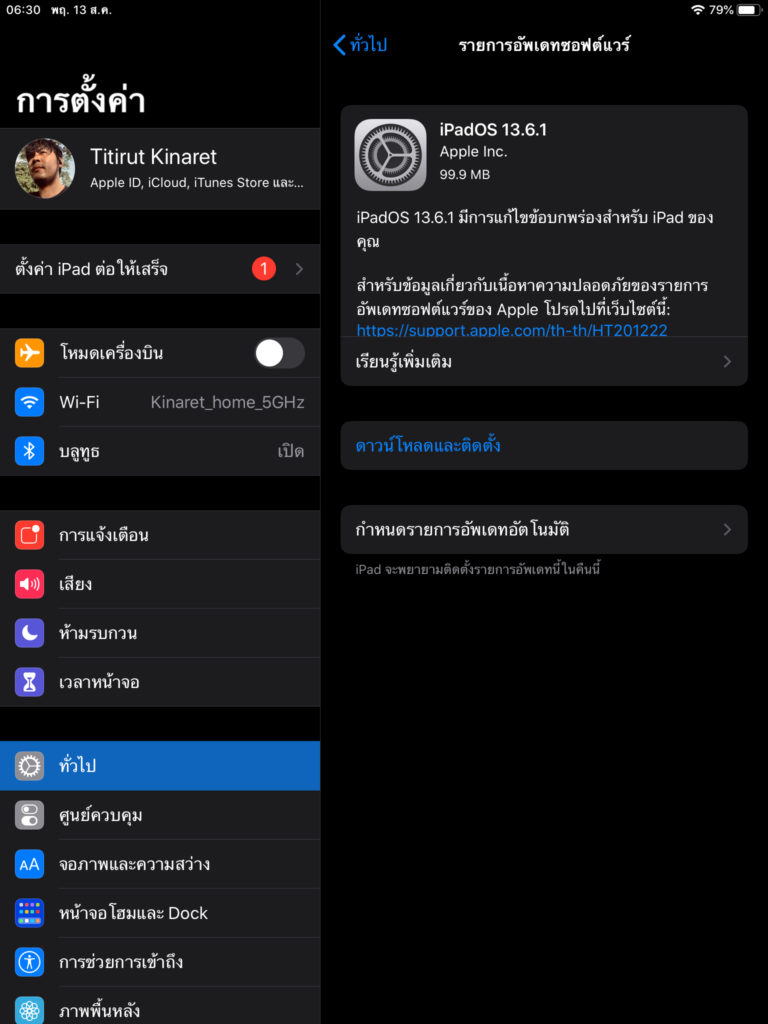Image resolution: width=768 pixels, height=1024 pixels.
Task: Open หน้าจอโฮมและ Dock settings
Action: [160, 913]
